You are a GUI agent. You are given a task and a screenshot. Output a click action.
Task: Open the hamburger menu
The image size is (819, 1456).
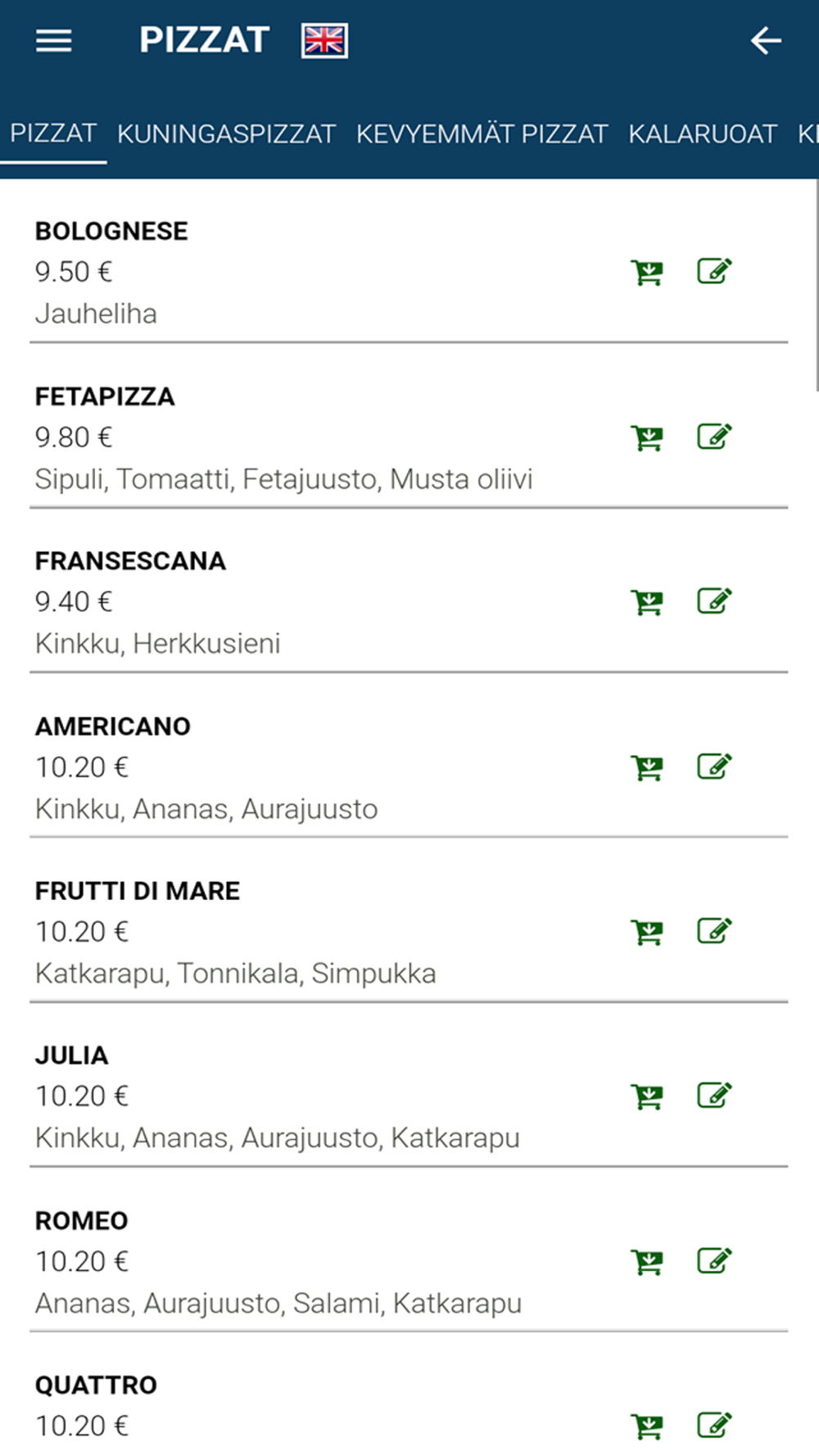(54, 40)
